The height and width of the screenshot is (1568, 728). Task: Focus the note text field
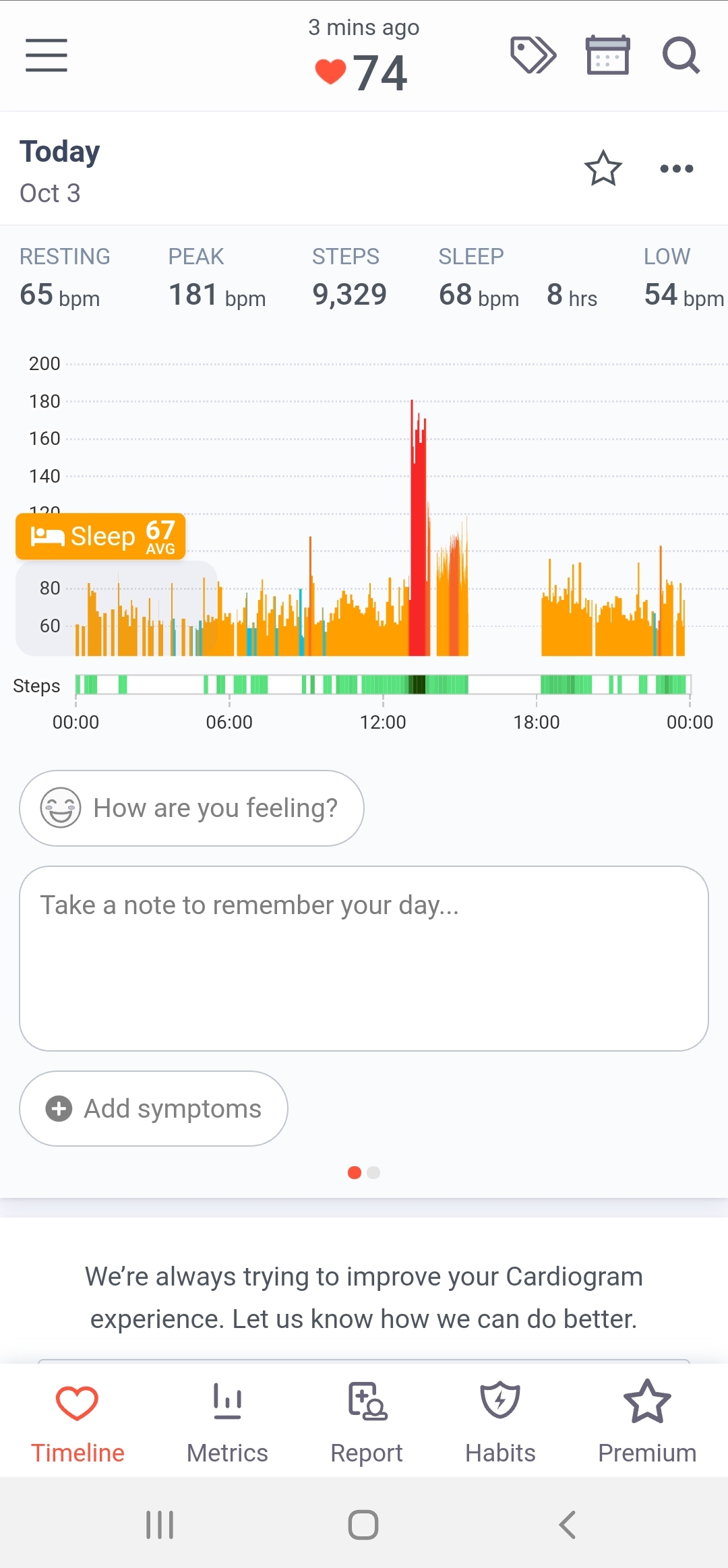coord(364,958)
